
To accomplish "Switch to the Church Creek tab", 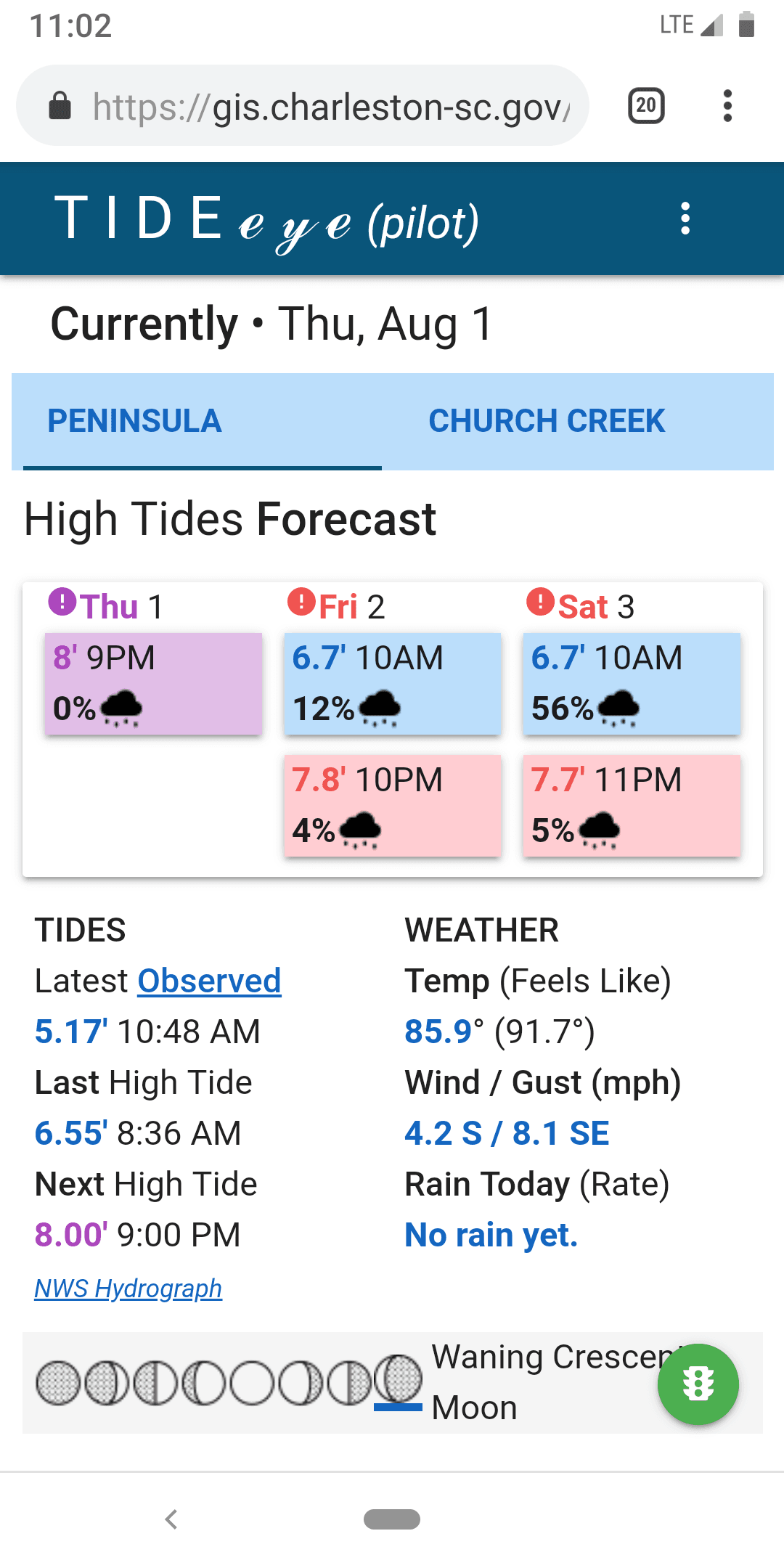I will (546, 421).
